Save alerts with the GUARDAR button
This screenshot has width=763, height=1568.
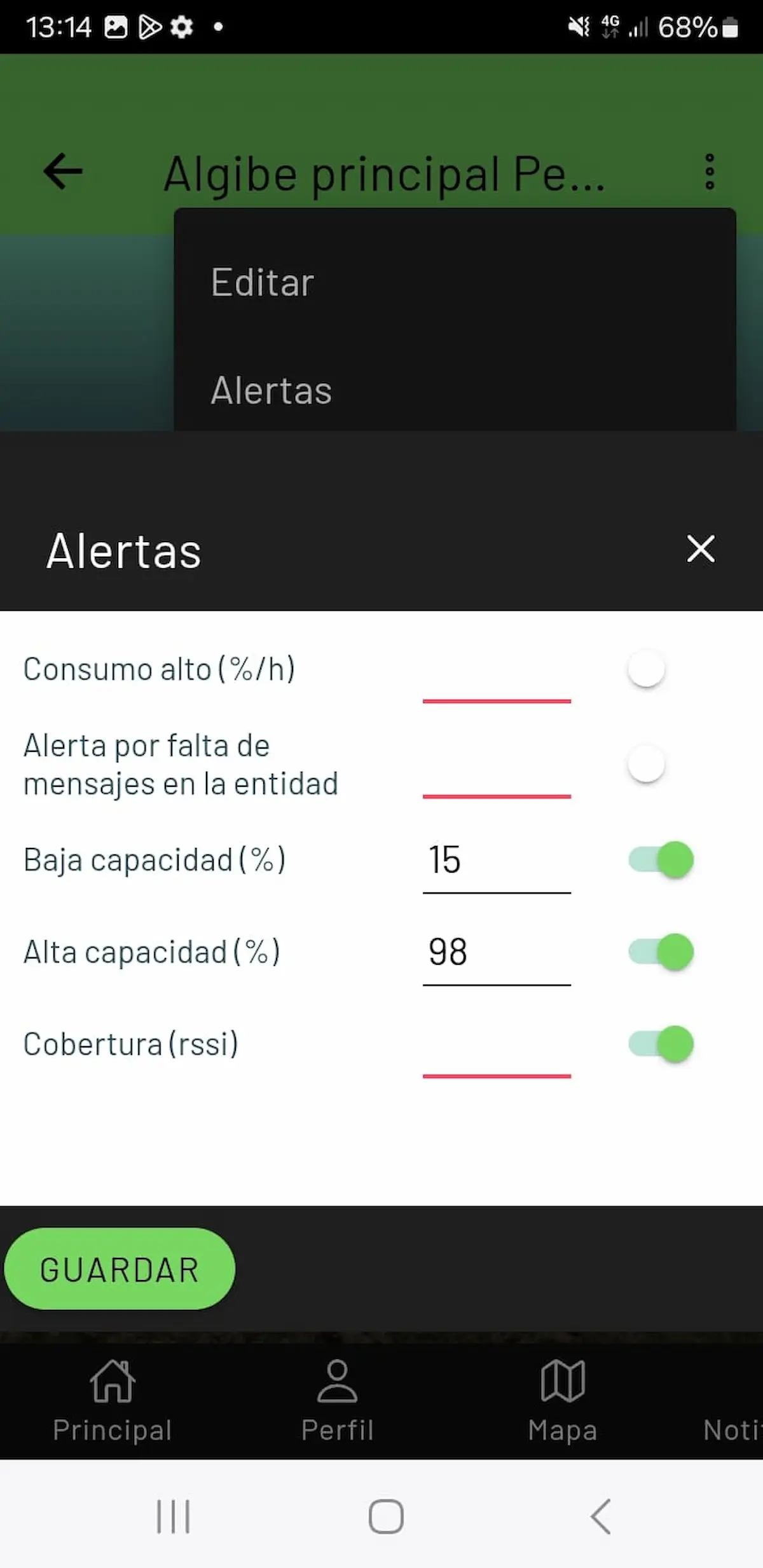tap(120, 1269)
